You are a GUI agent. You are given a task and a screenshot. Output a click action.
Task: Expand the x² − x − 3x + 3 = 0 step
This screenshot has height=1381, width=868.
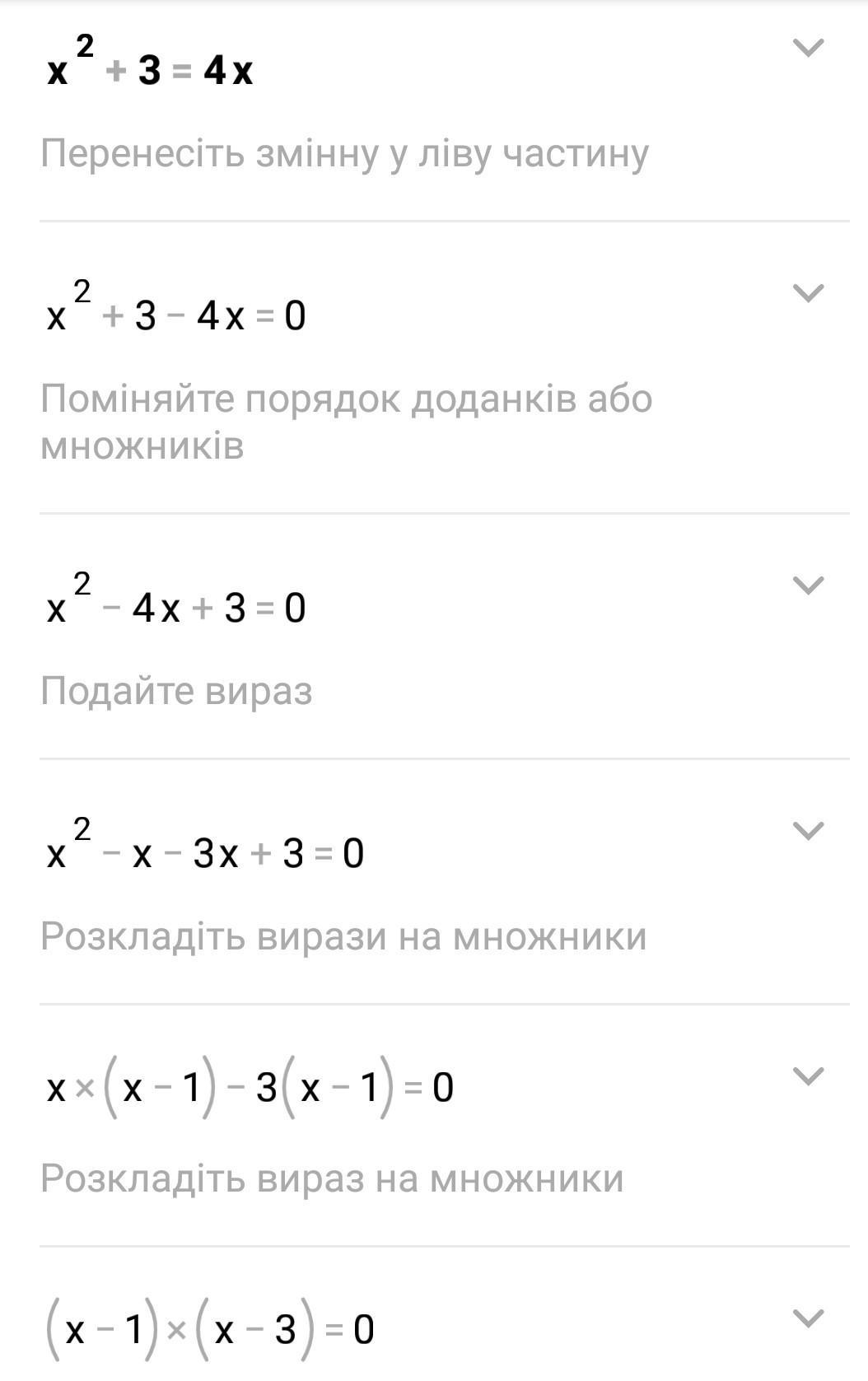pyautogui.click(x=807, y=831)
